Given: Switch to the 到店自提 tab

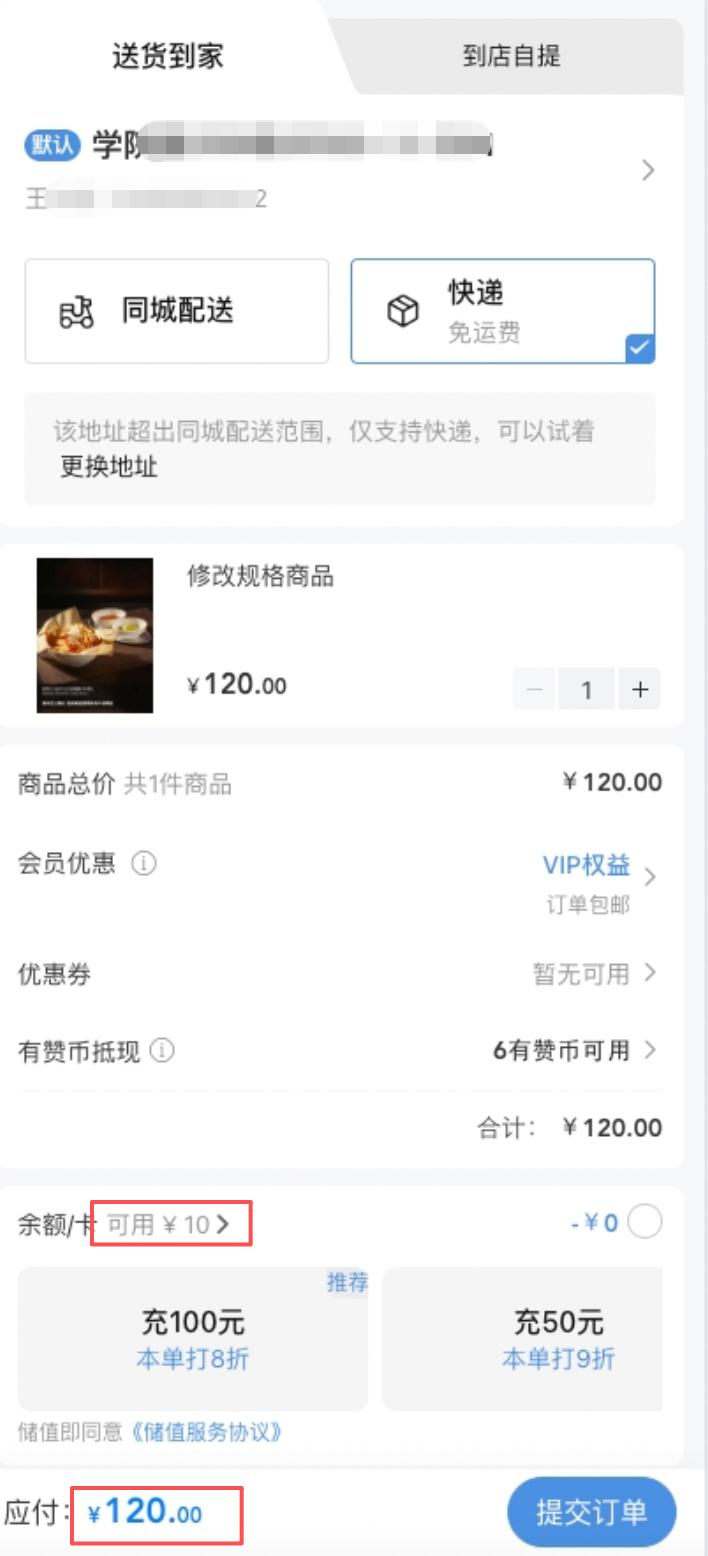Looking at the screenshot, I should tap(511, 56).
